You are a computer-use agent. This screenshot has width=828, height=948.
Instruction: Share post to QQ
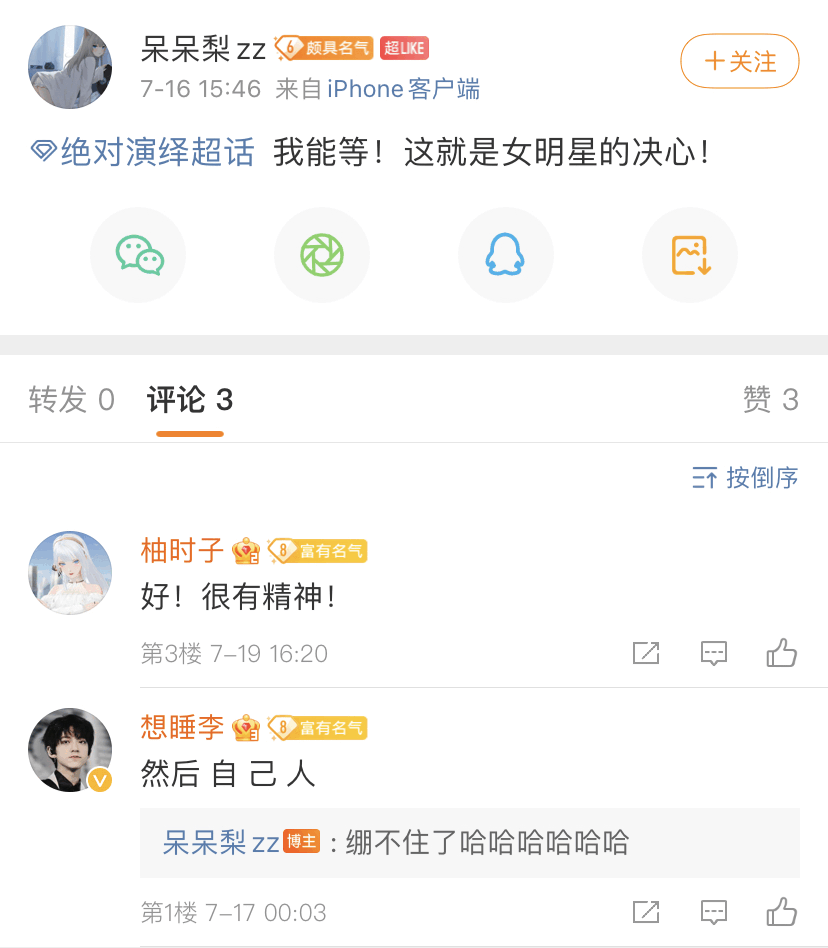pyautogui.click(x=505, y=255)
